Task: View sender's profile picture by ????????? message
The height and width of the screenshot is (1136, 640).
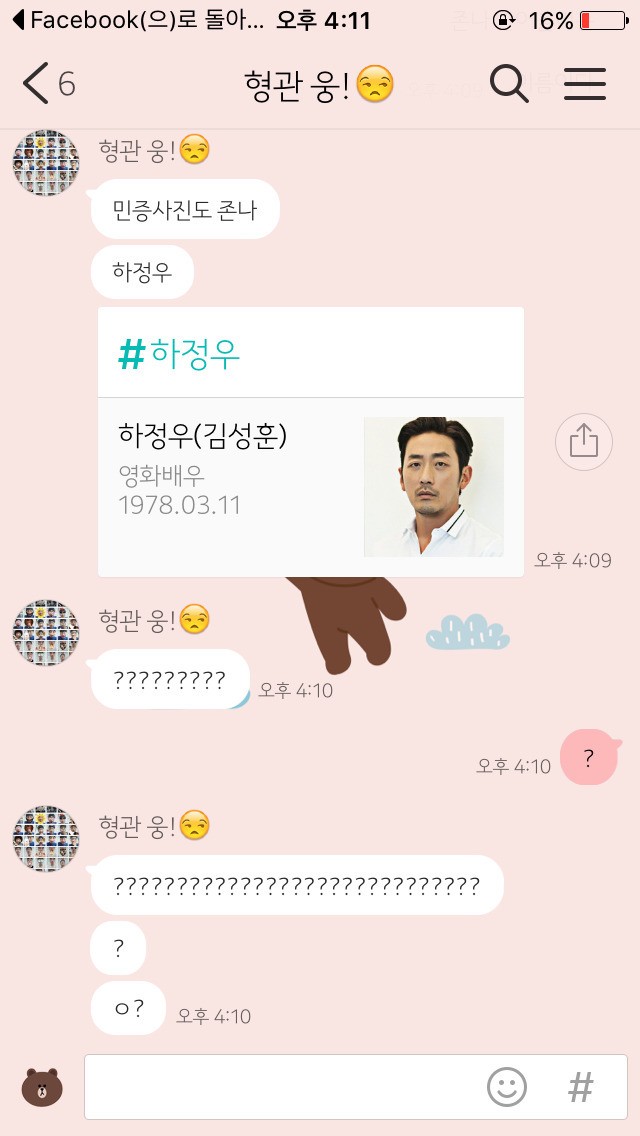Action: tap(45, 633)
